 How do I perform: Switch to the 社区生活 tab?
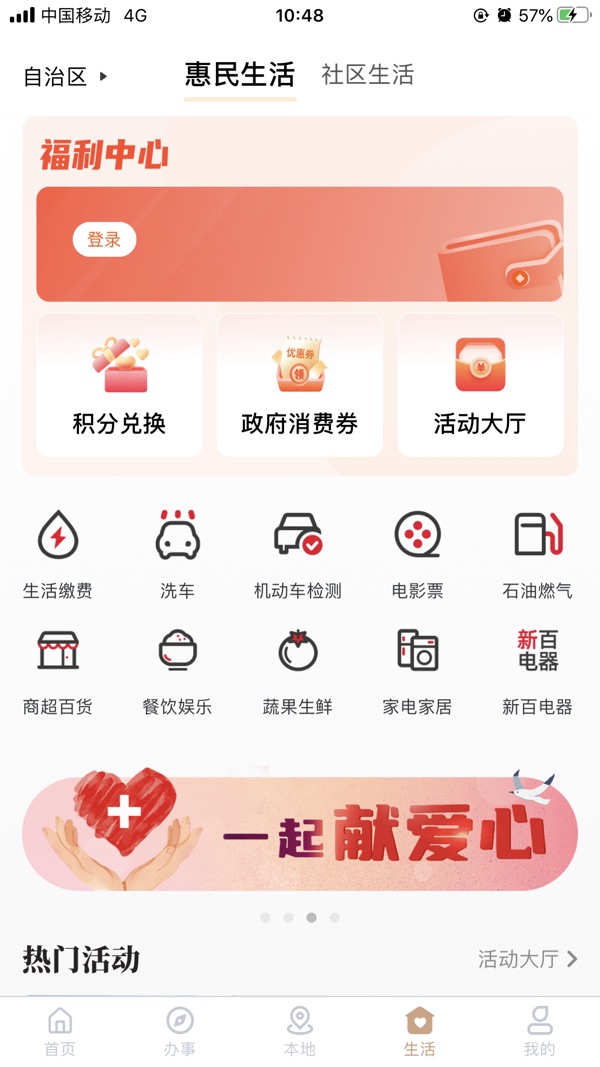point(367,75)
